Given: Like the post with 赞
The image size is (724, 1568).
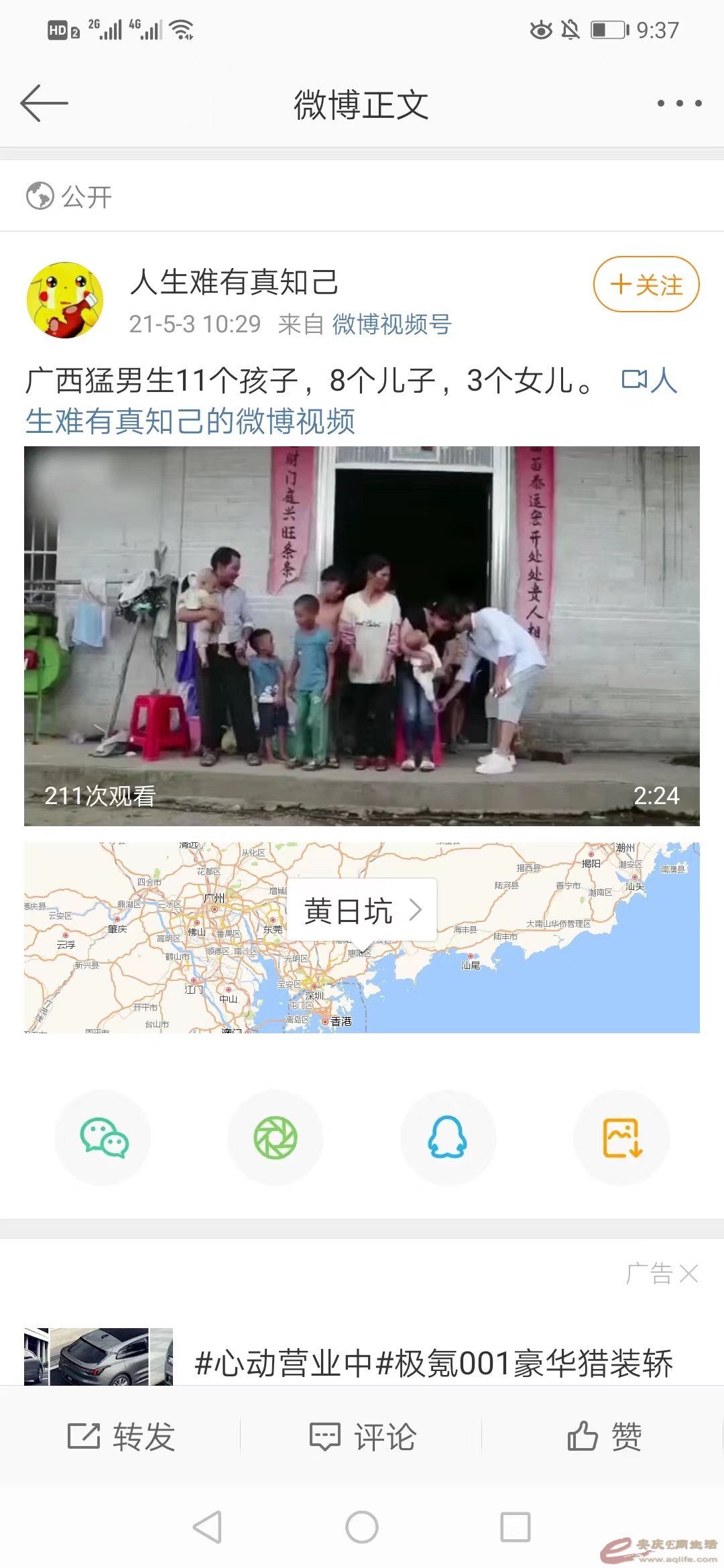Looking at the screenshot, I should tap(603, 1436).
